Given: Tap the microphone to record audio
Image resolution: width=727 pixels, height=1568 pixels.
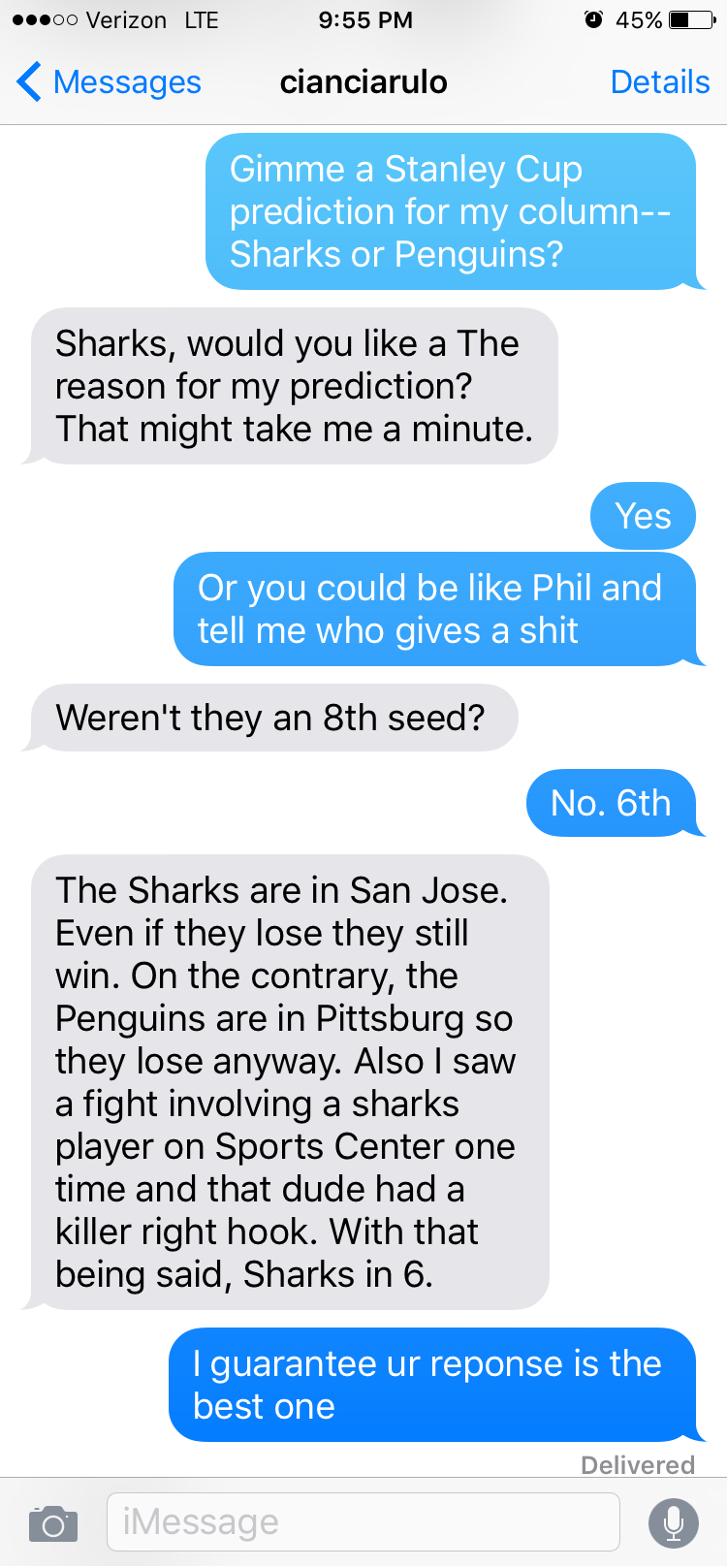Looking at the screenshot, I should pos(673,1522).
